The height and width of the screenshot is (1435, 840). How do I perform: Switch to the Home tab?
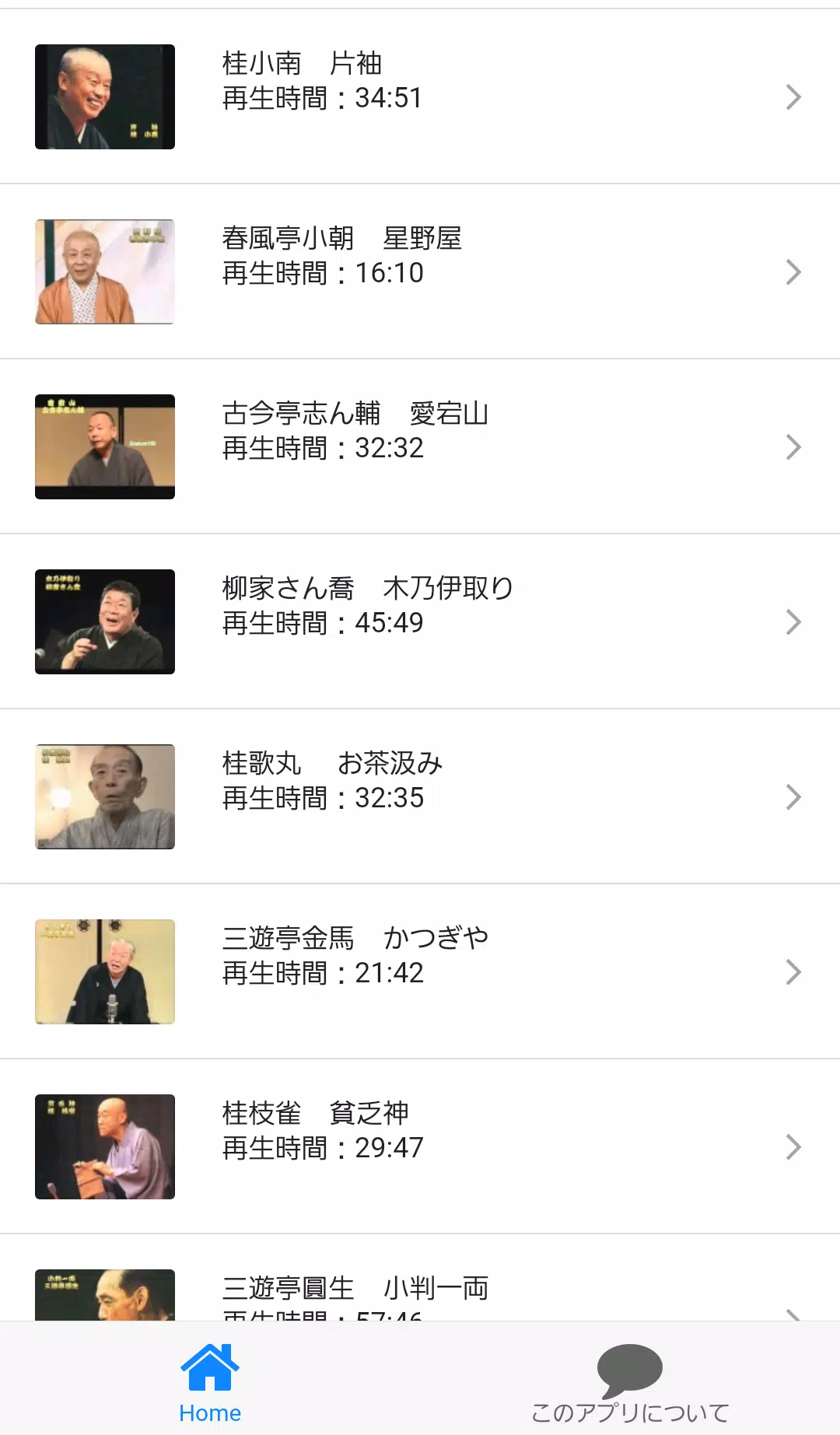[210, 1386]
